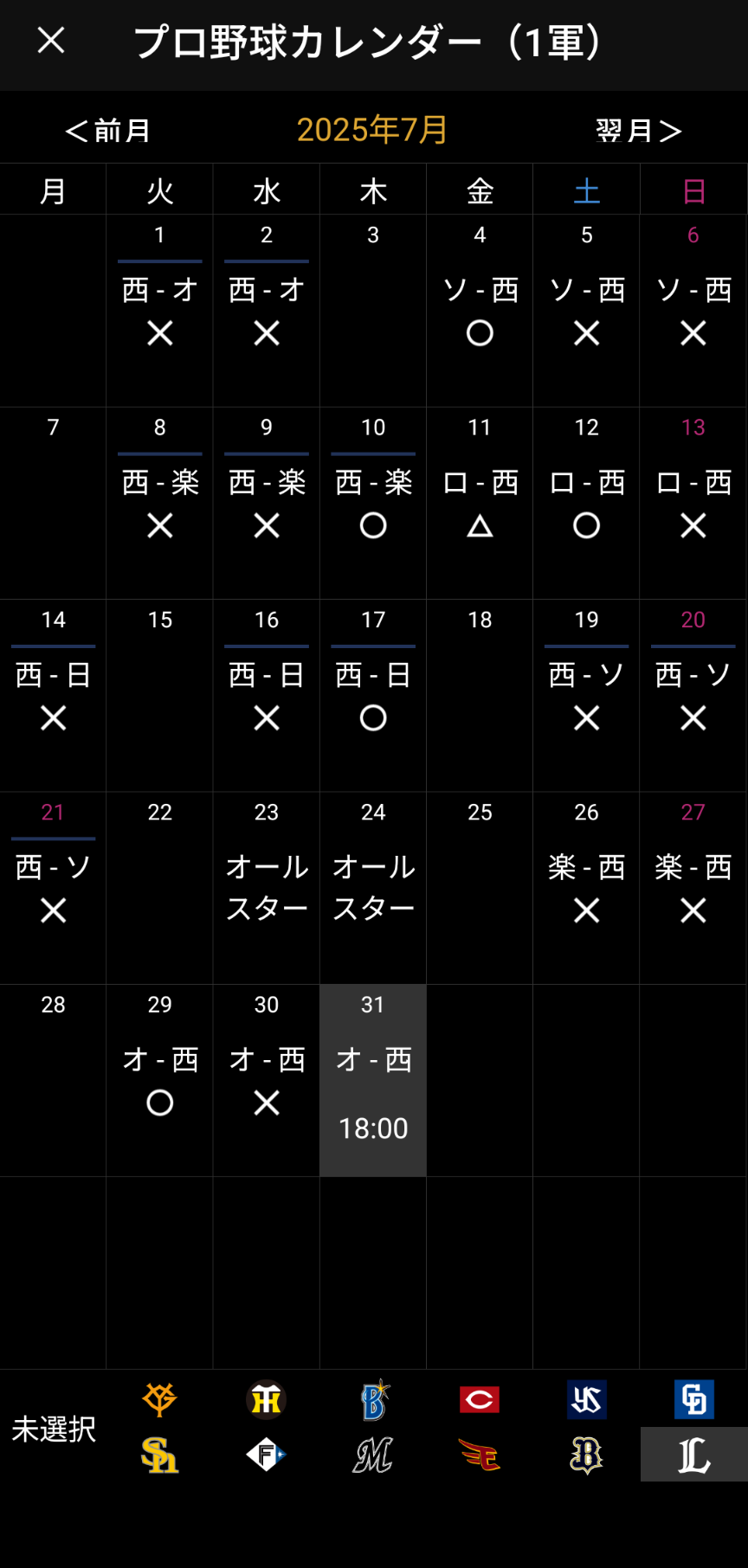This screenshot has width=748, height=1568.
Task: Choose the Chunichi Dragons logo
Action: pos(693,1399)
